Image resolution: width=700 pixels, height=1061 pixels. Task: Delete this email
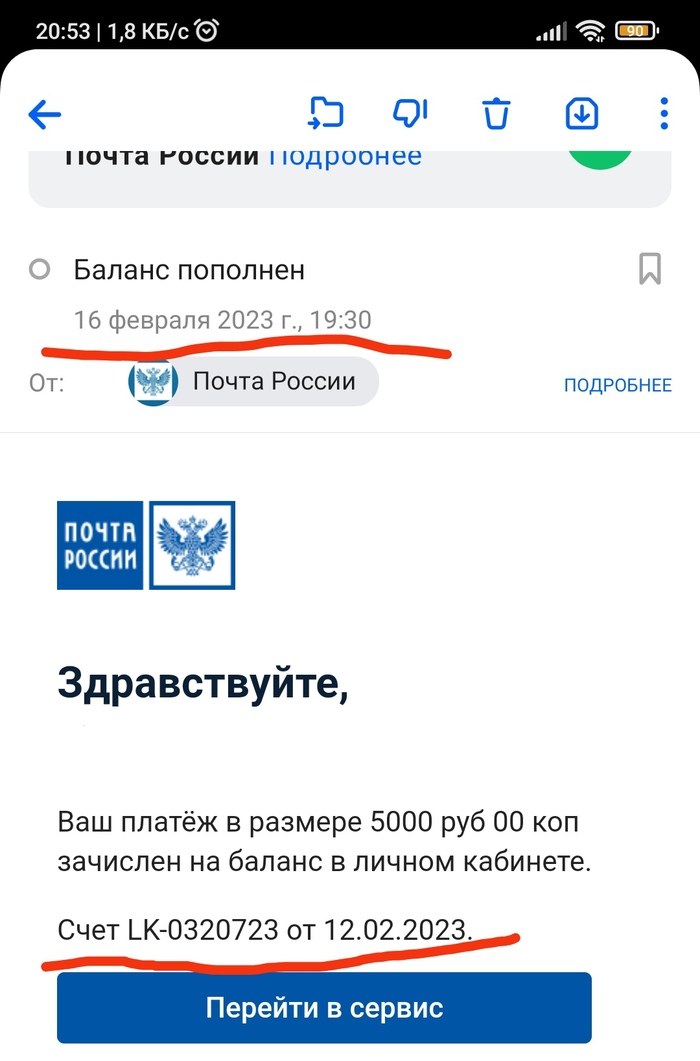pyautogui.click(x=496, y=115)
